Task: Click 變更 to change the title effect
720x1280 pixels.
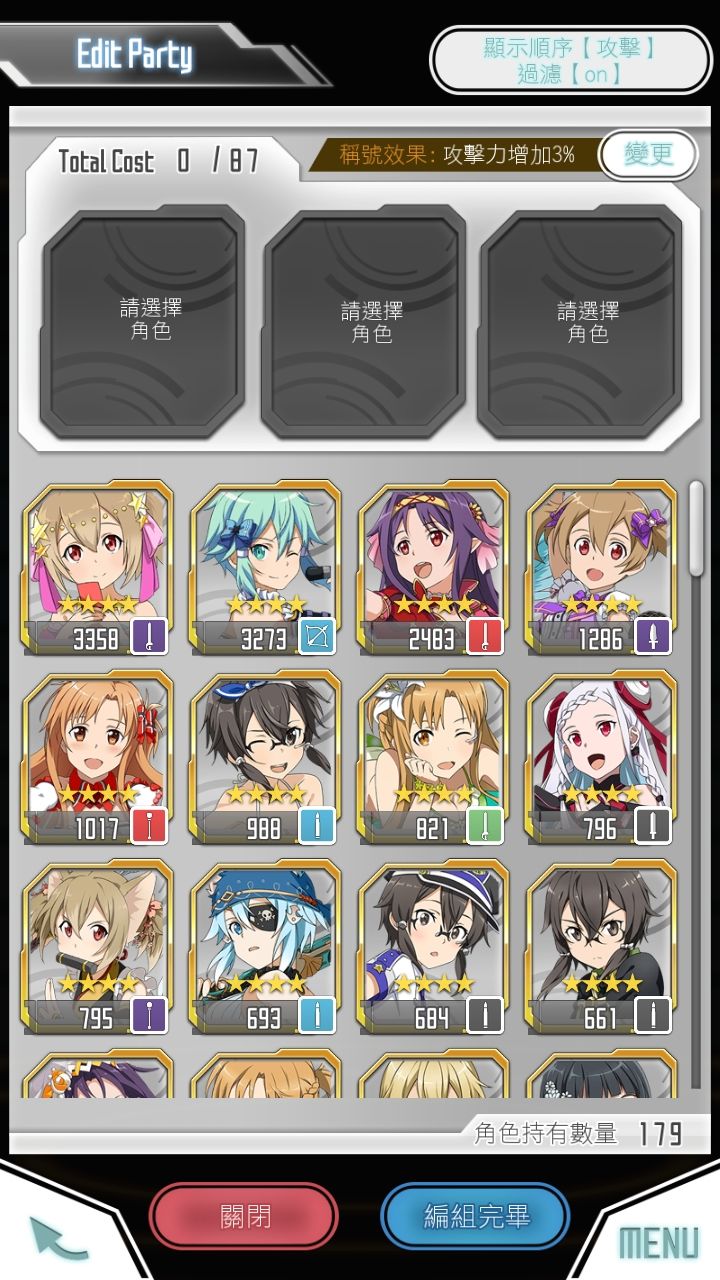Action: click(648, 154)
